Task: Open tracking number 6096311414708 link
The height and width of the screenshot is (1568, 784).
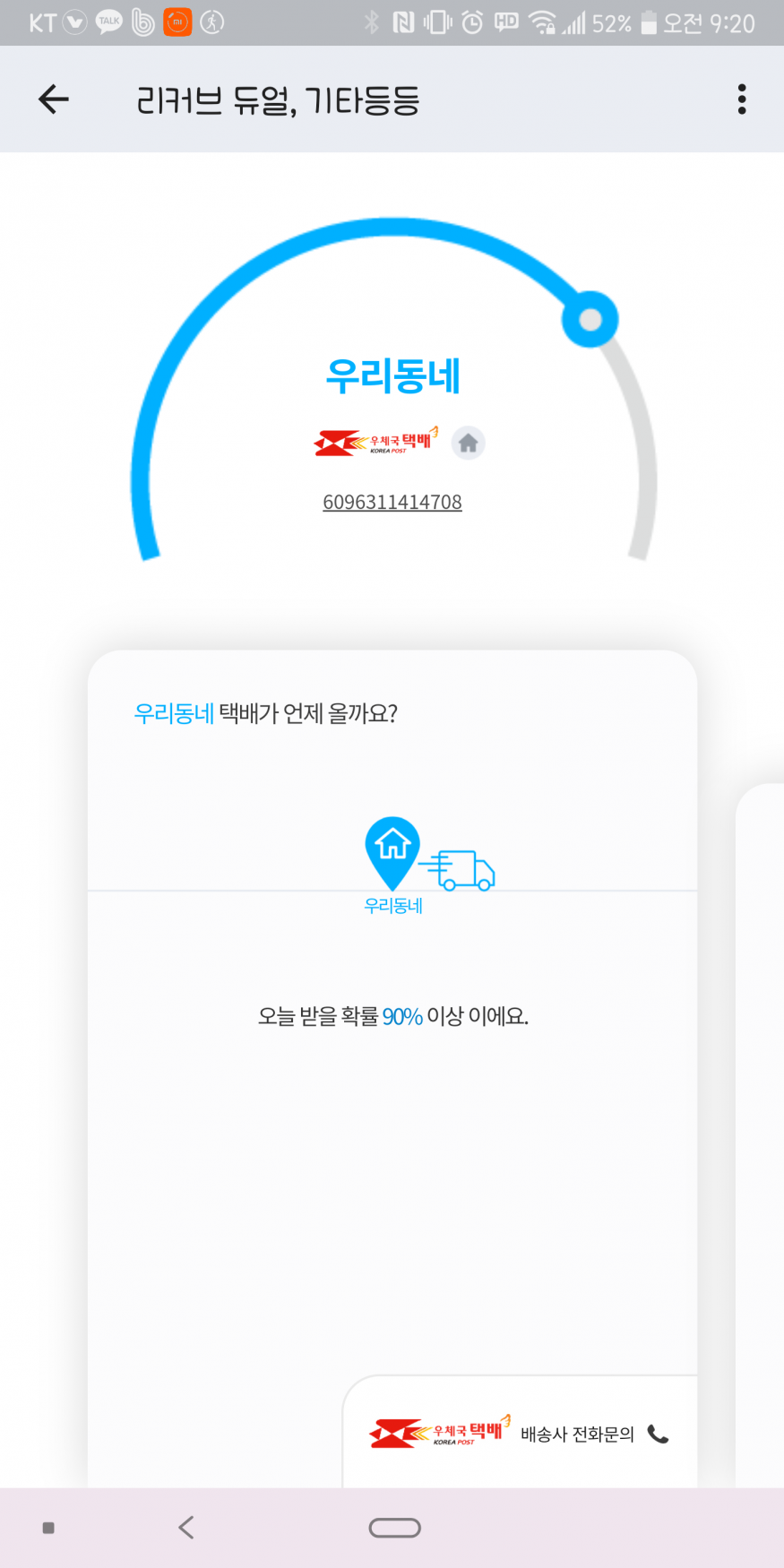Action: tap(392, 503)
